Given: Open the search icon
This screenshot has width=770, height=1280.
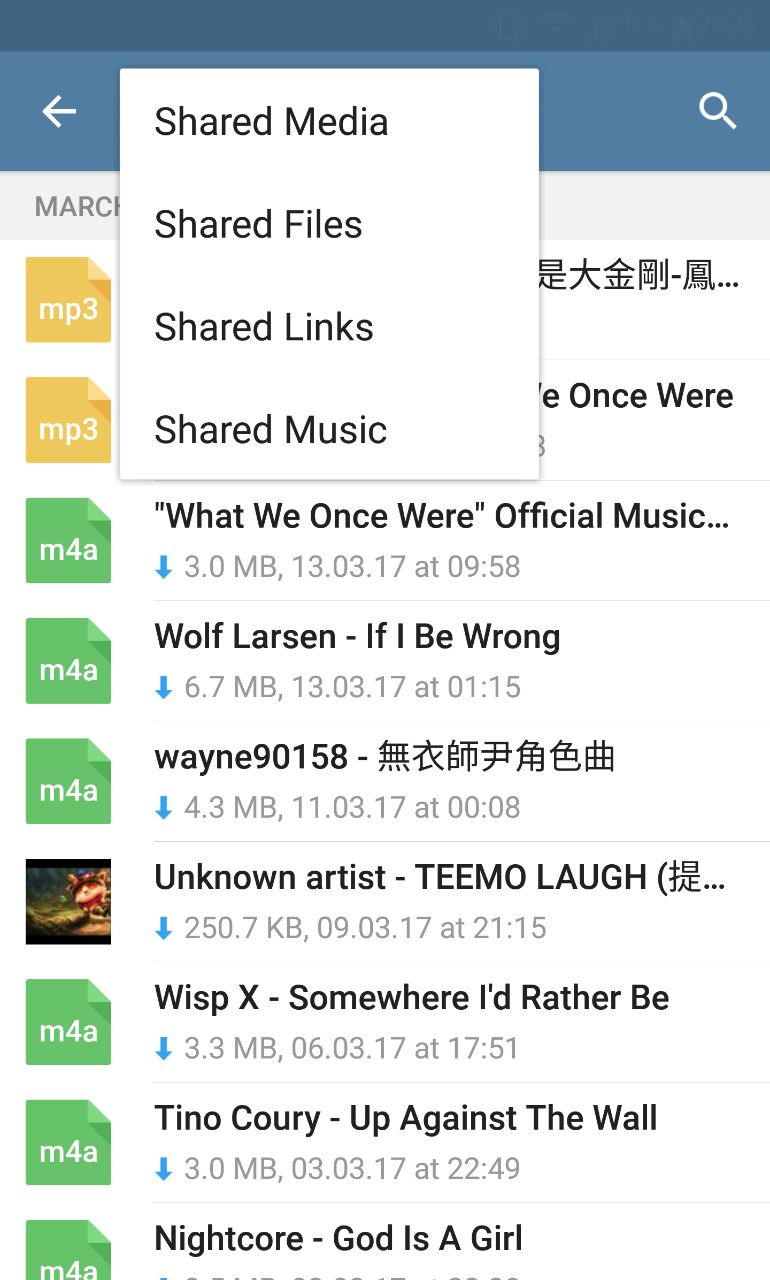Looking at the screenshot, I should tap(717, 111).
